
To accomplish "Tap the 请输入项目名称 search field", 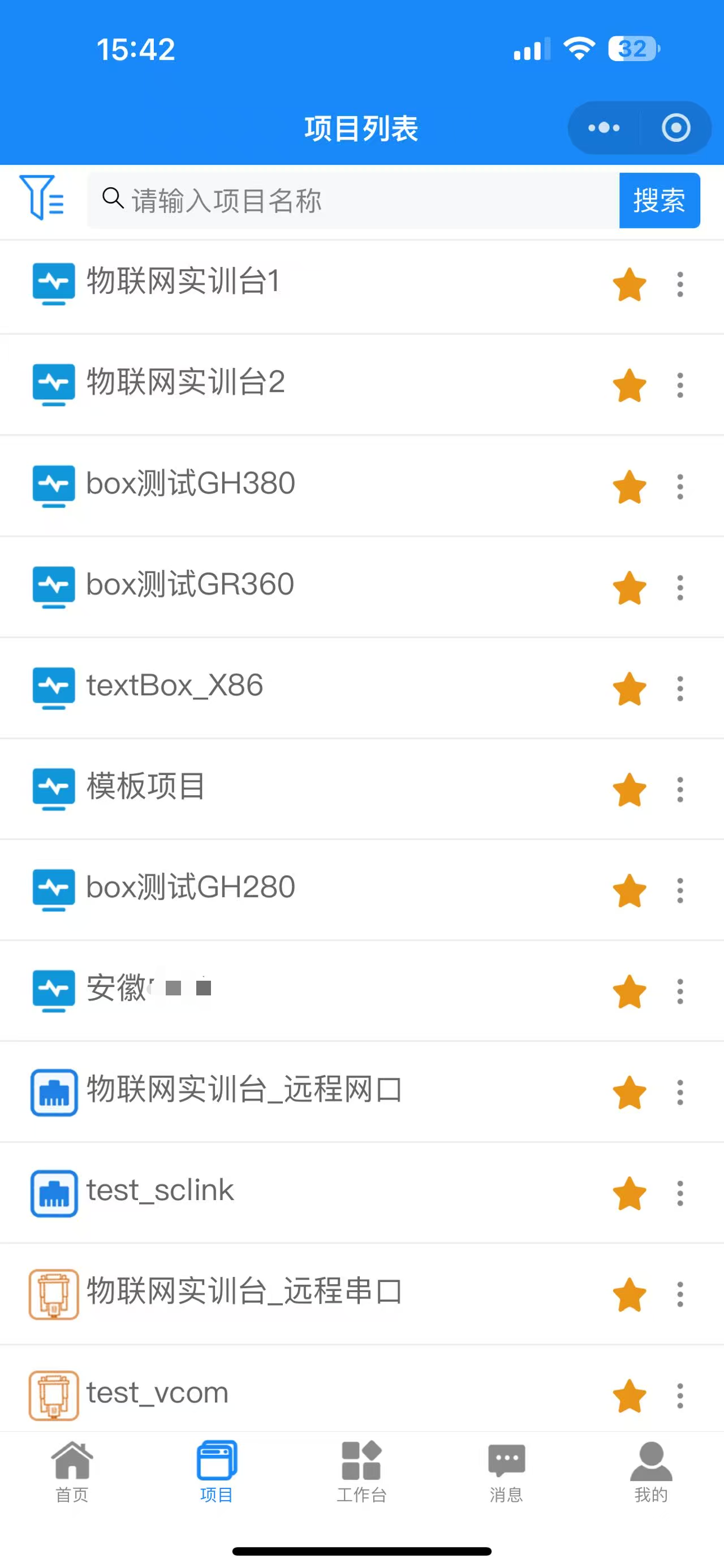I will point(353,200).
